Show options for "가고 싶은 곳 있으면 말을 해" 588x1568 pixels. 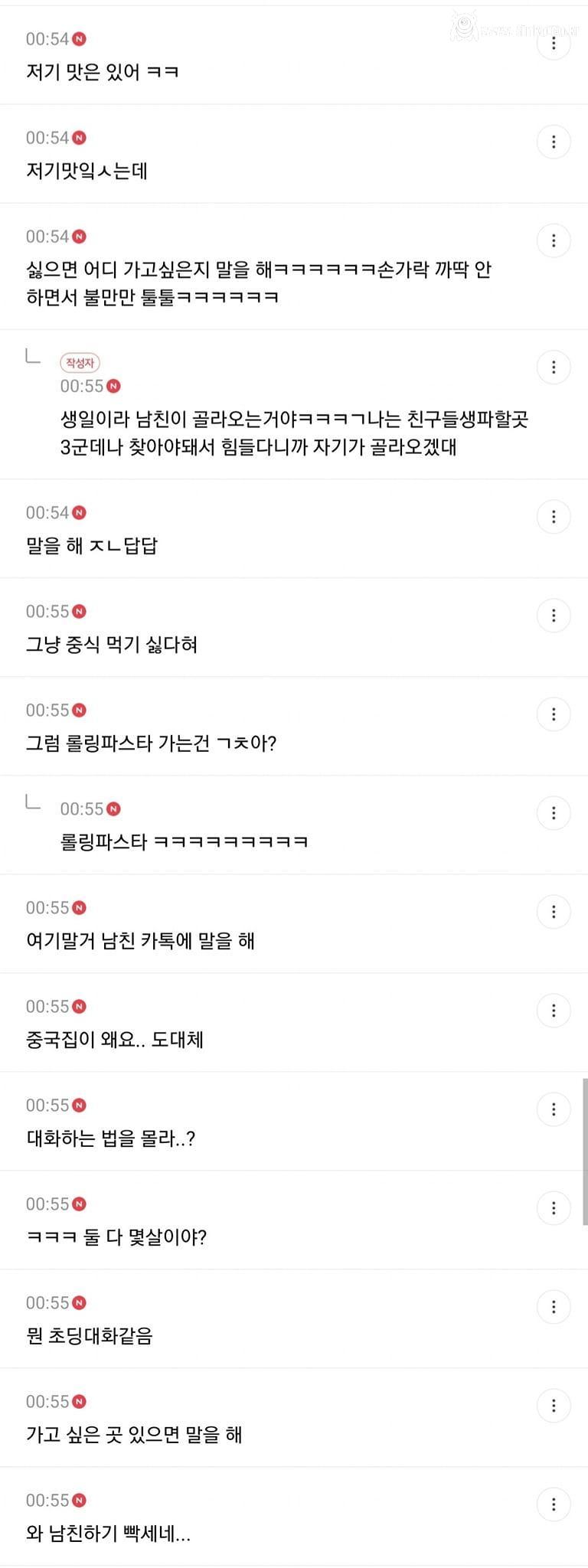click(x=554, y=1406)
